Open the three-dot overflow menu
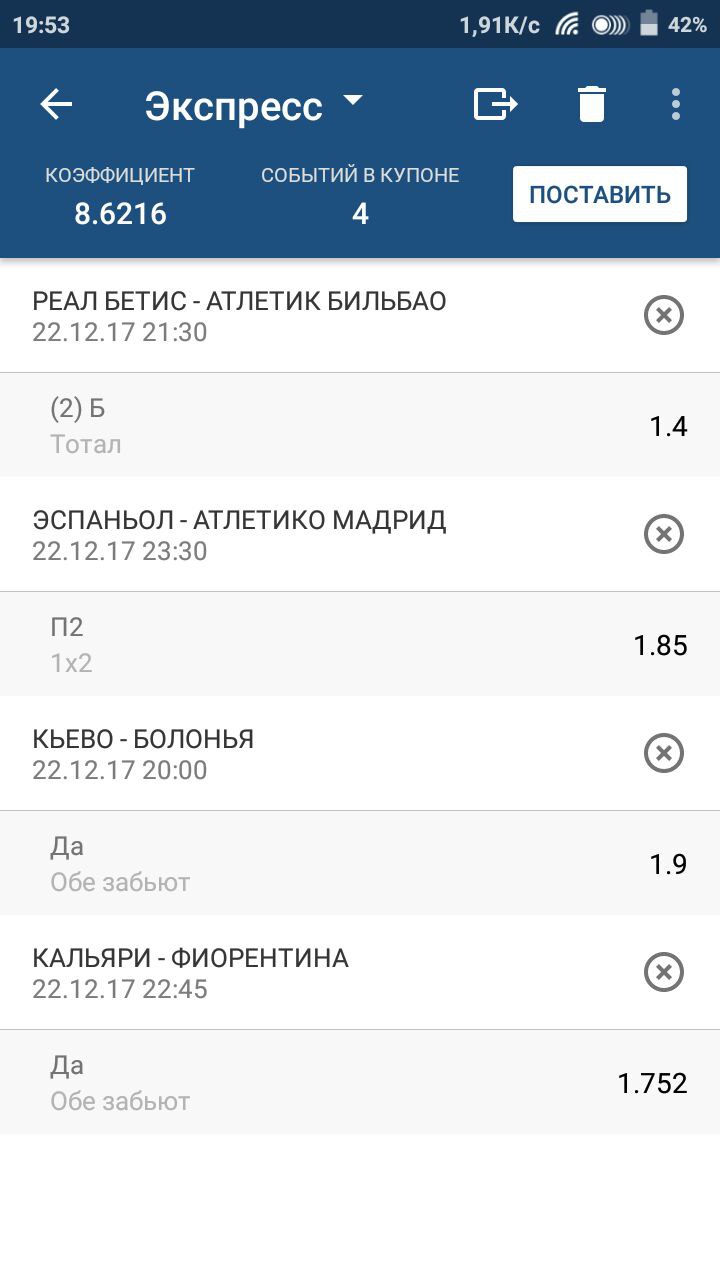Viewport: 720px width, 1280px height. pyautogui.click(x=676, y=104)
